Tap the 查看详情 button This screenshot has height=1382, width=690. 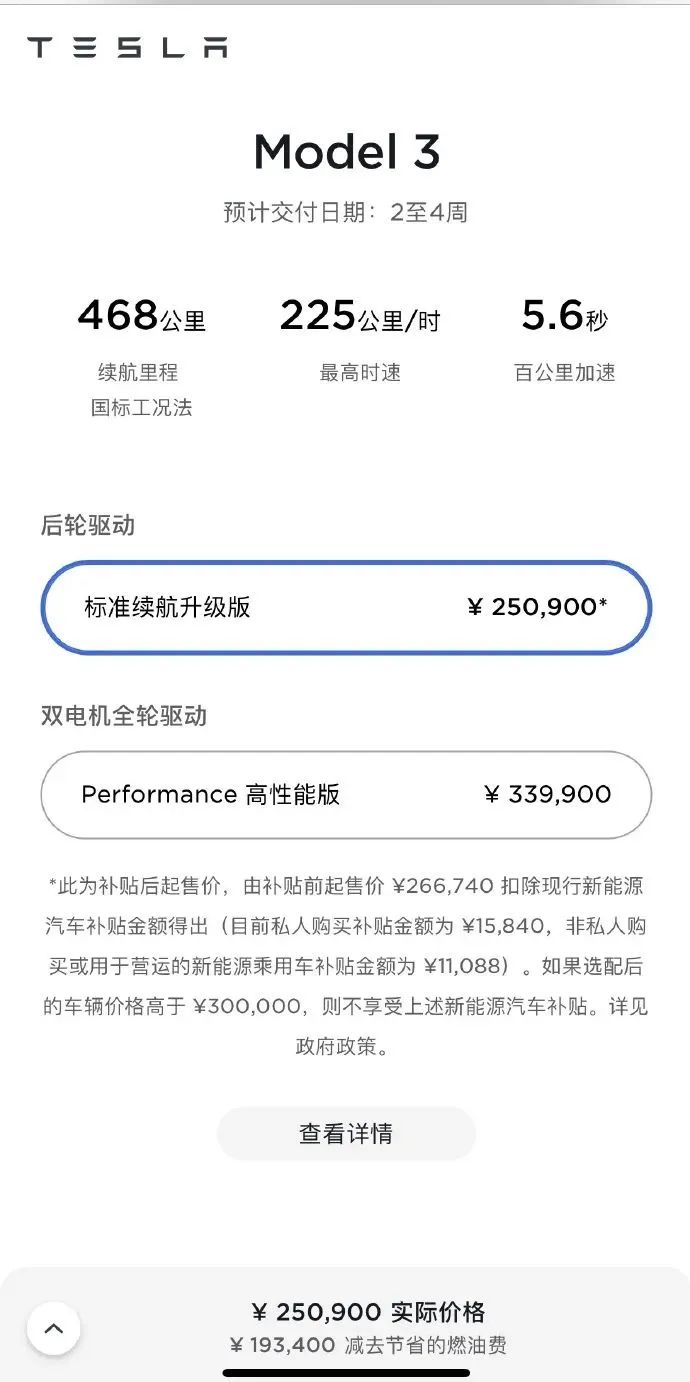346,1133
